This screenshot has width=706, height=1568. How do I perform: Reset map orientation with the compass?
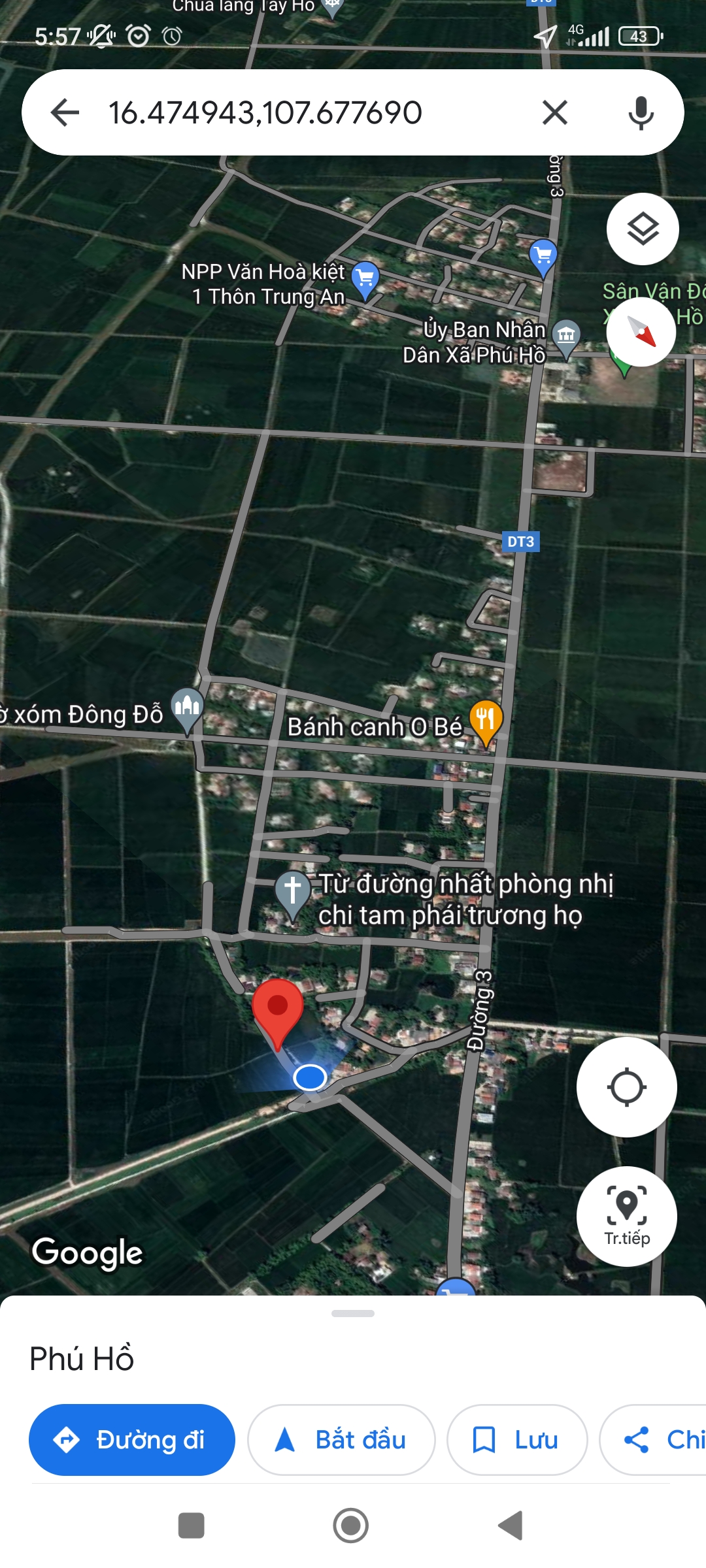point(641,332)
